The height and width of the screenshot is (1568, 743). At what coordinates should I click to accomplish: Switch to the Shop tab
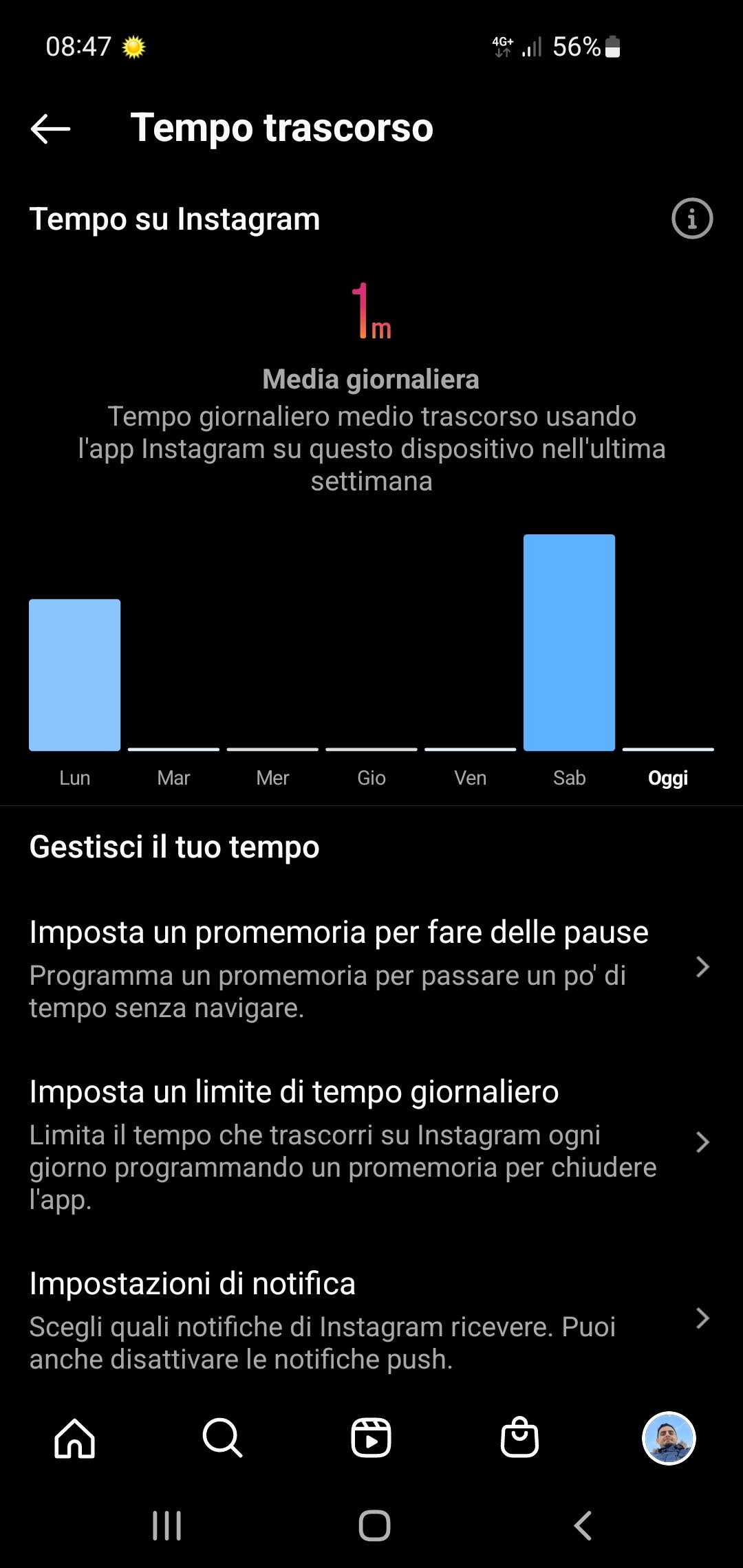point(519,1438)
